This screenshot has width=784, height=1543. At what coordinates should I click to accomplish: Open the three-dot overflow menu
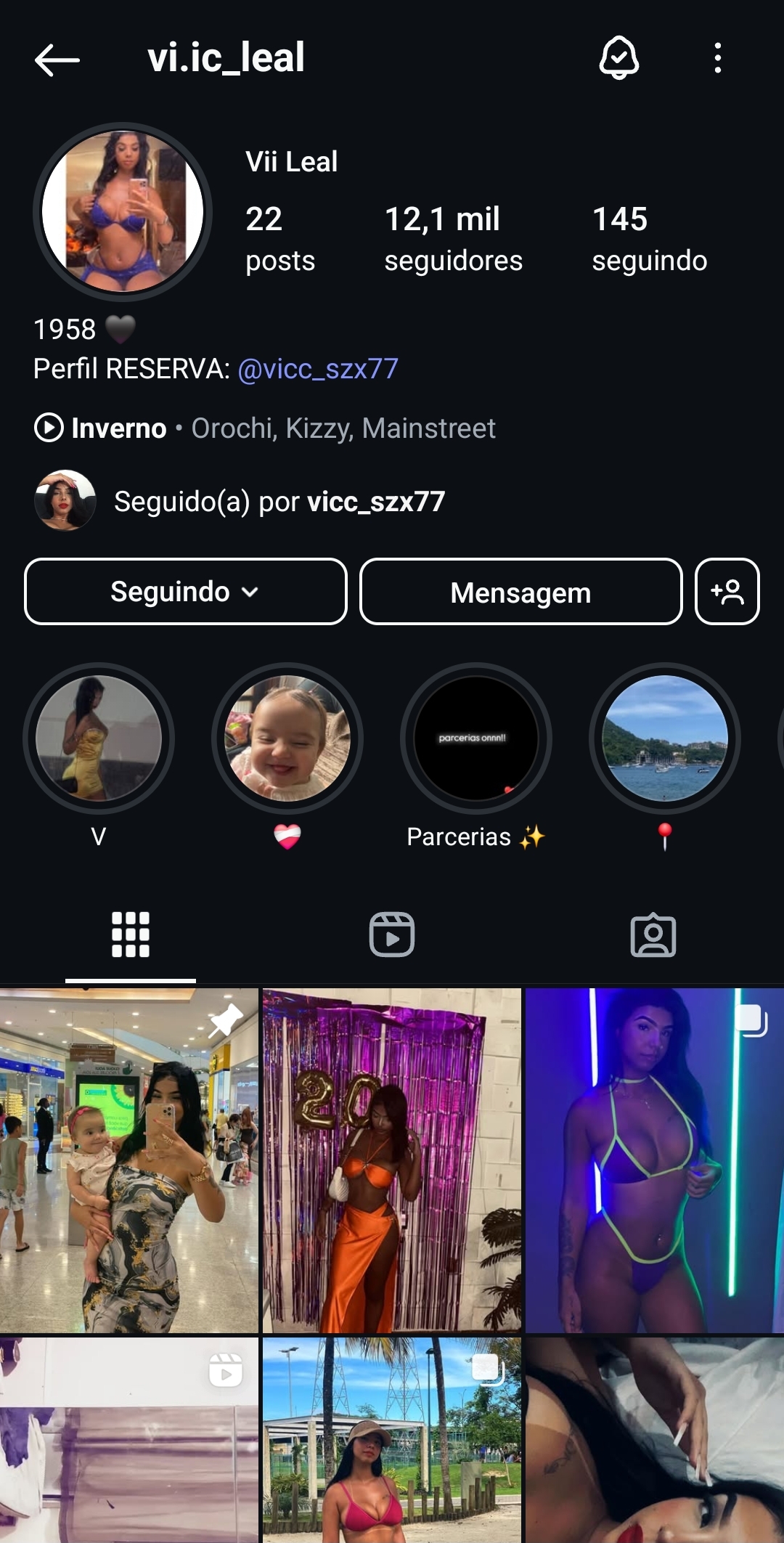click(717, 58)
